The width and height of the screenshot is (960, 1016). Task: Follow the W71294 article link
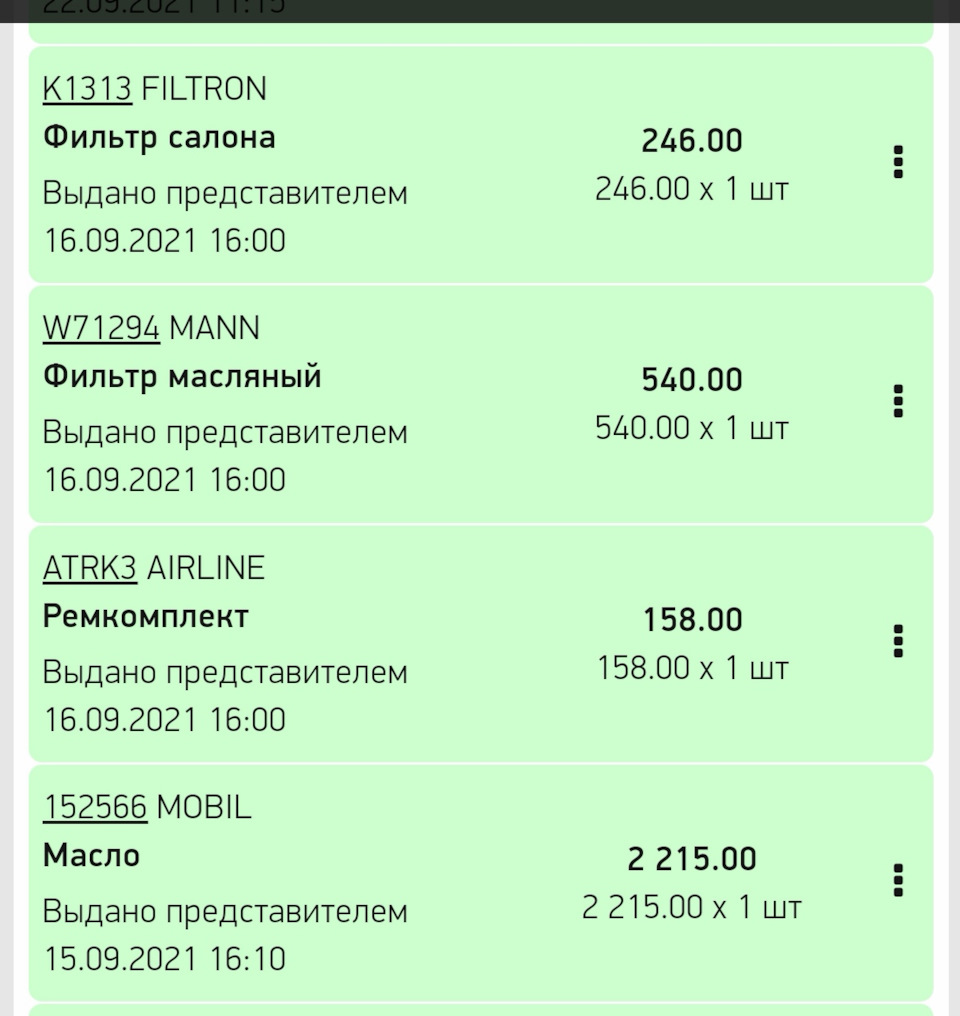[101, 328]
